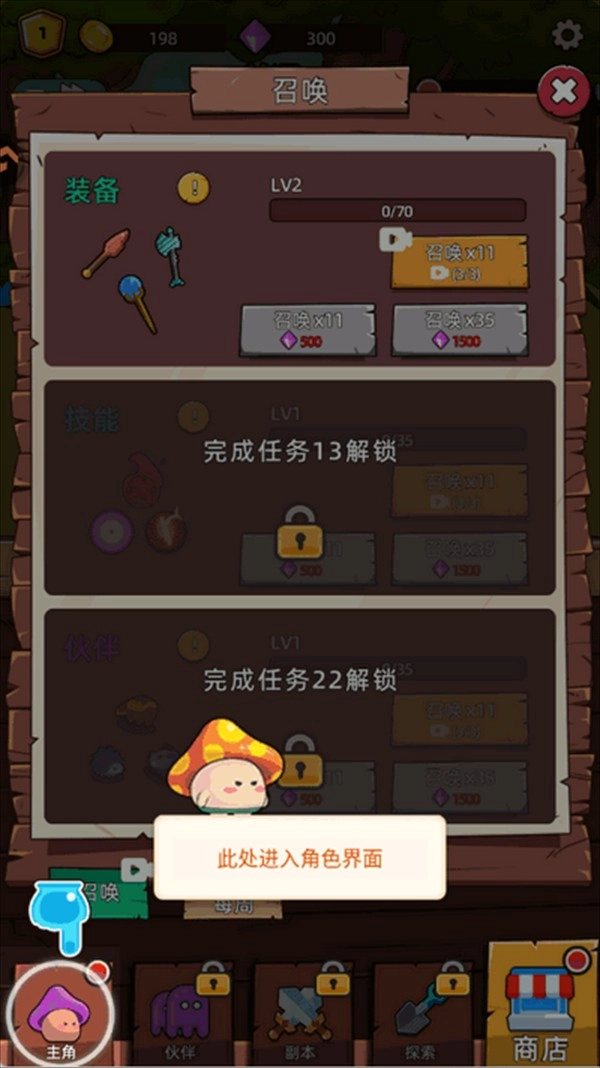
Task: Summon x11 equipment for 500 gems
Action: click(308, 330)
